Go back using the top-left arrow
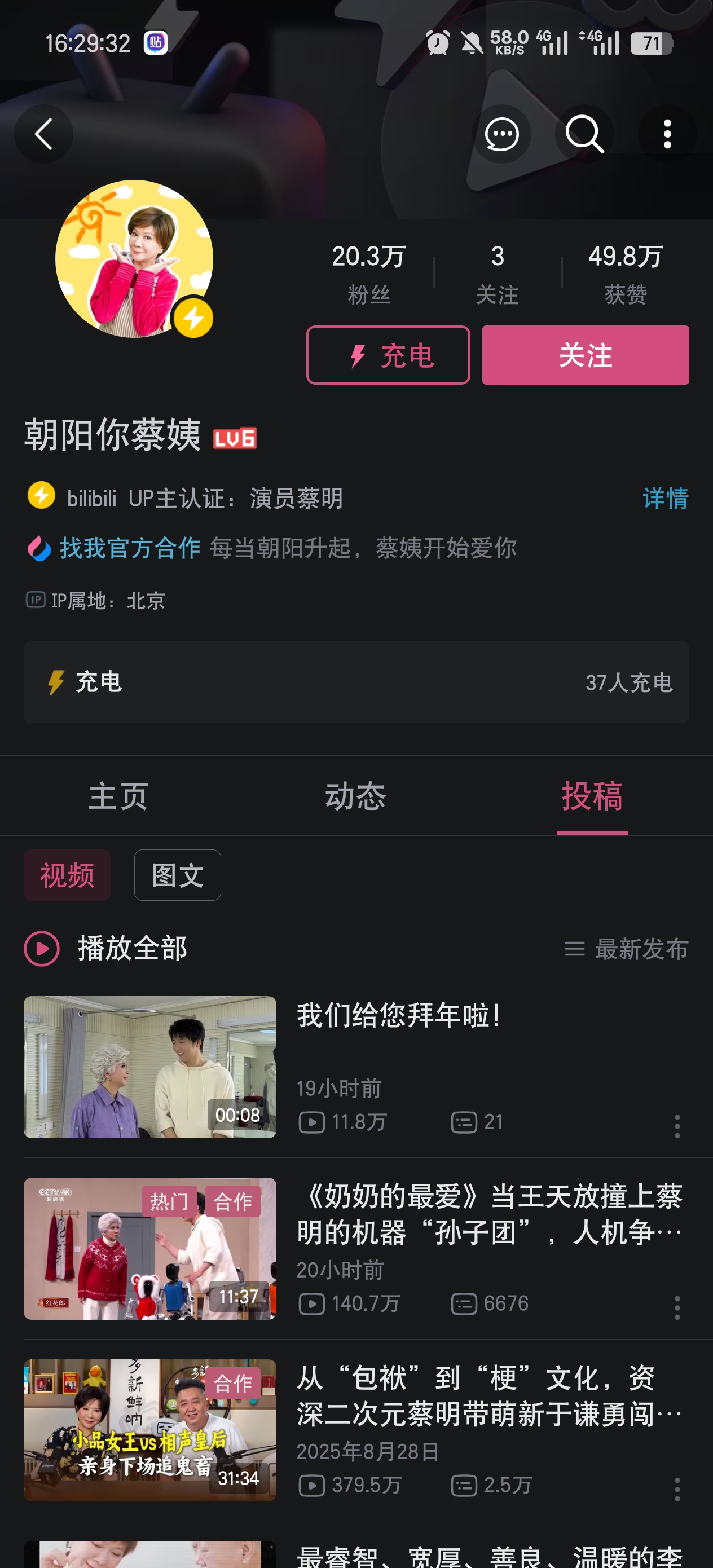The width and height of the screenshot is (713, 1568). click(44, 134)
